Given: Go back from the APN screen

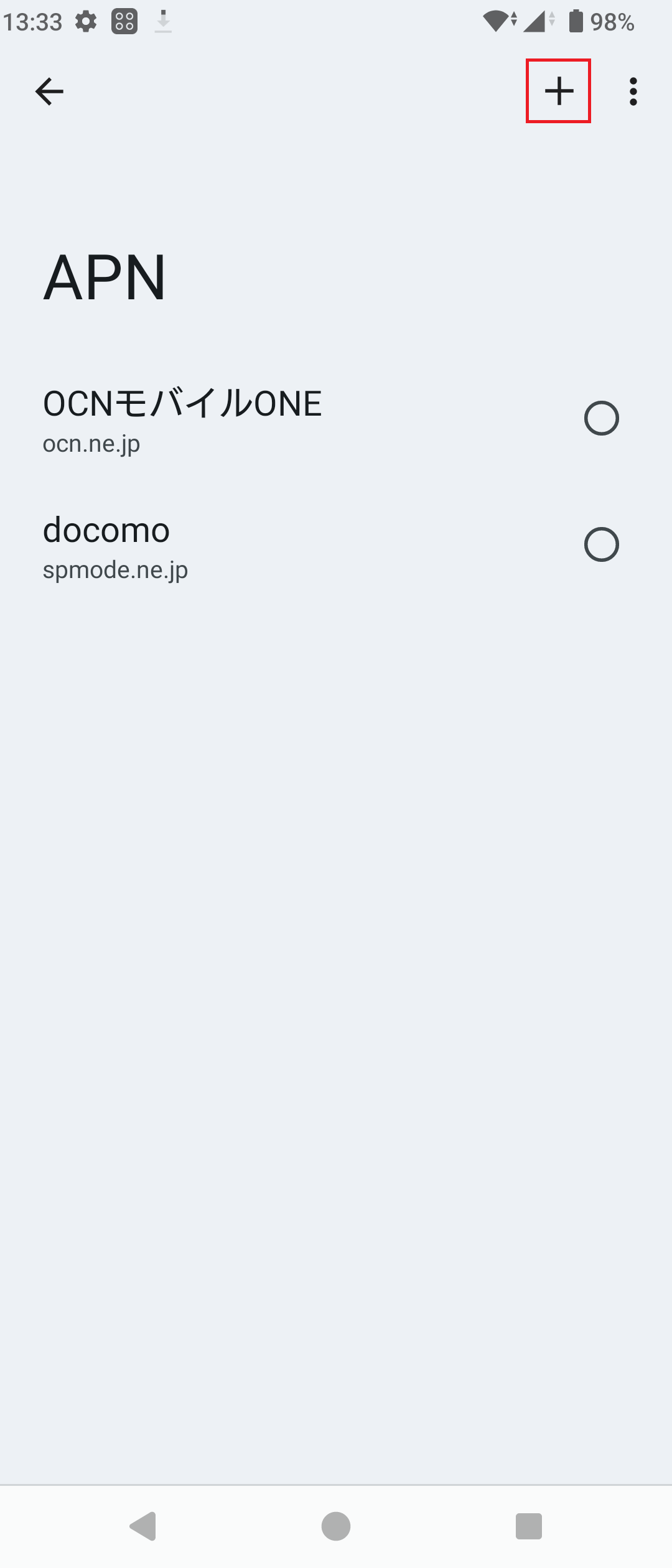Looking at the screenshot, I should 49,91.
